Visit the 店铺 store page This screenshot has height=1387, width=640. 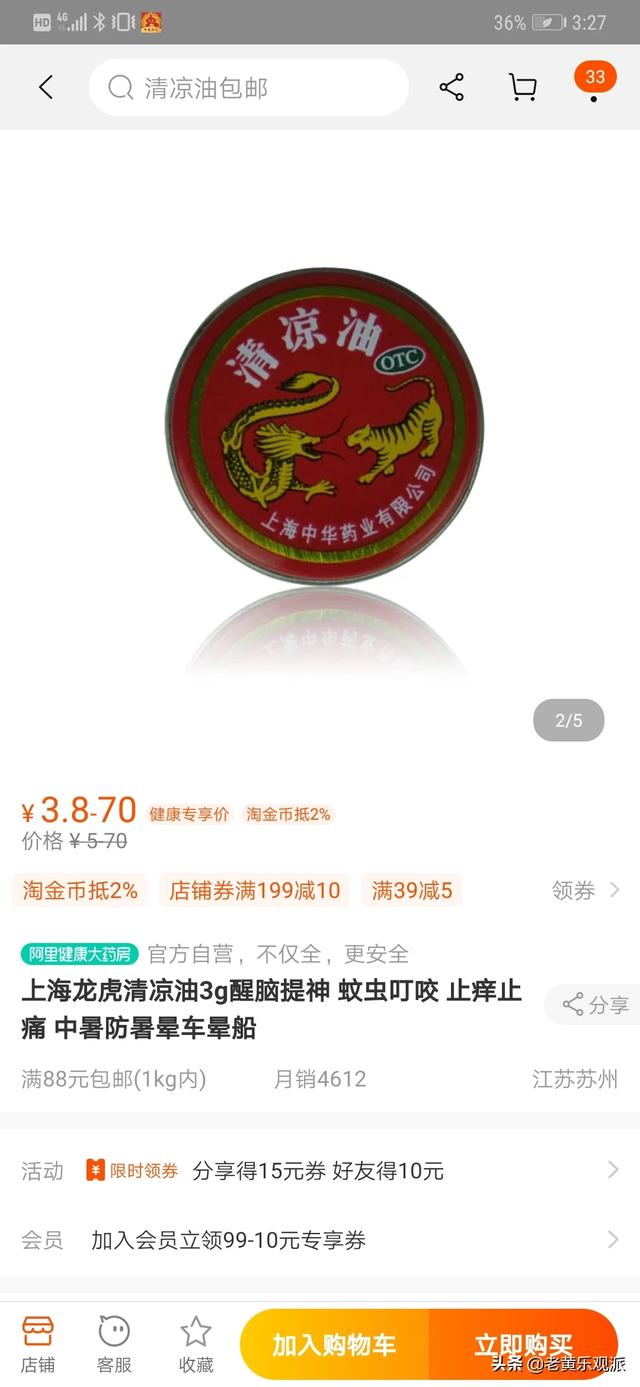38,1344
